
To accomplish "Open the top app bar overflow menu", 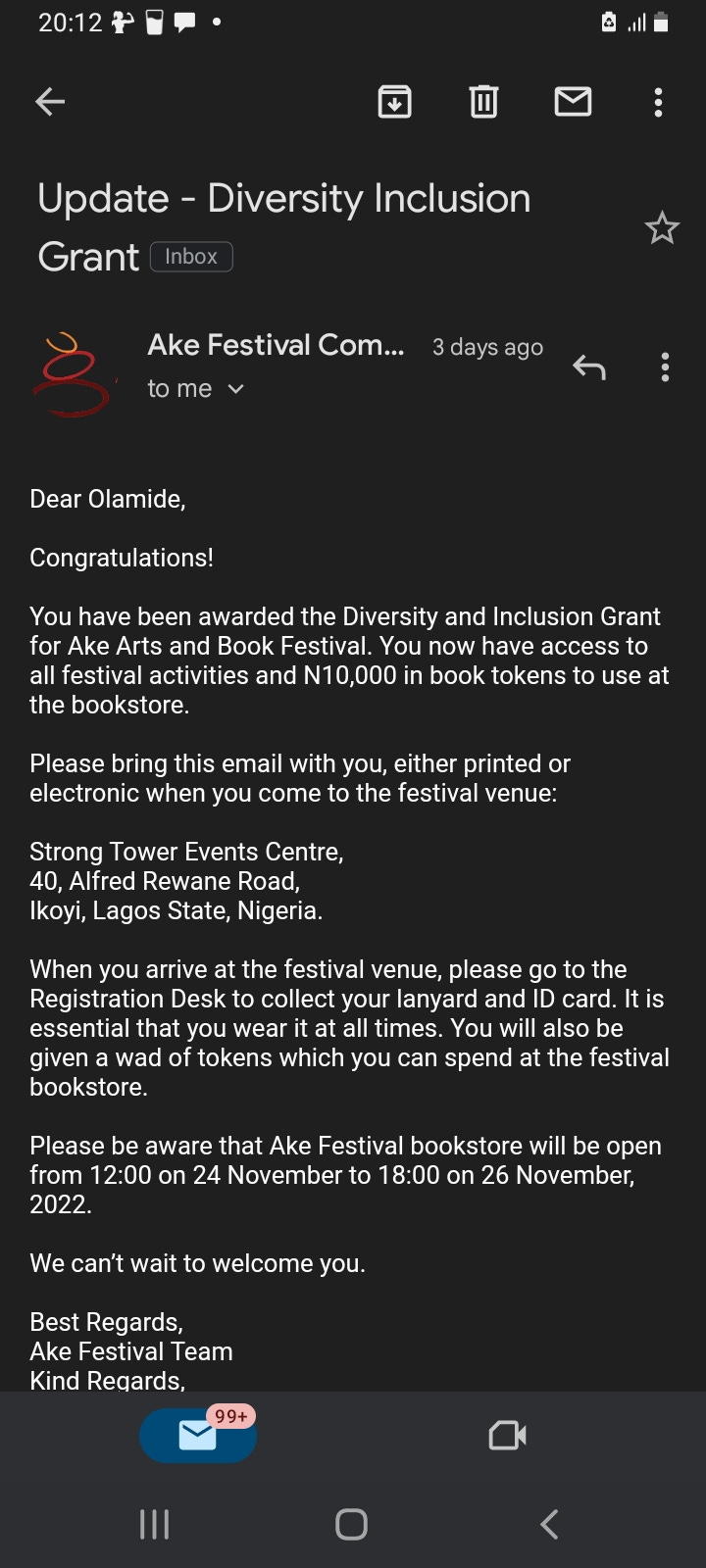I will 658,102.
